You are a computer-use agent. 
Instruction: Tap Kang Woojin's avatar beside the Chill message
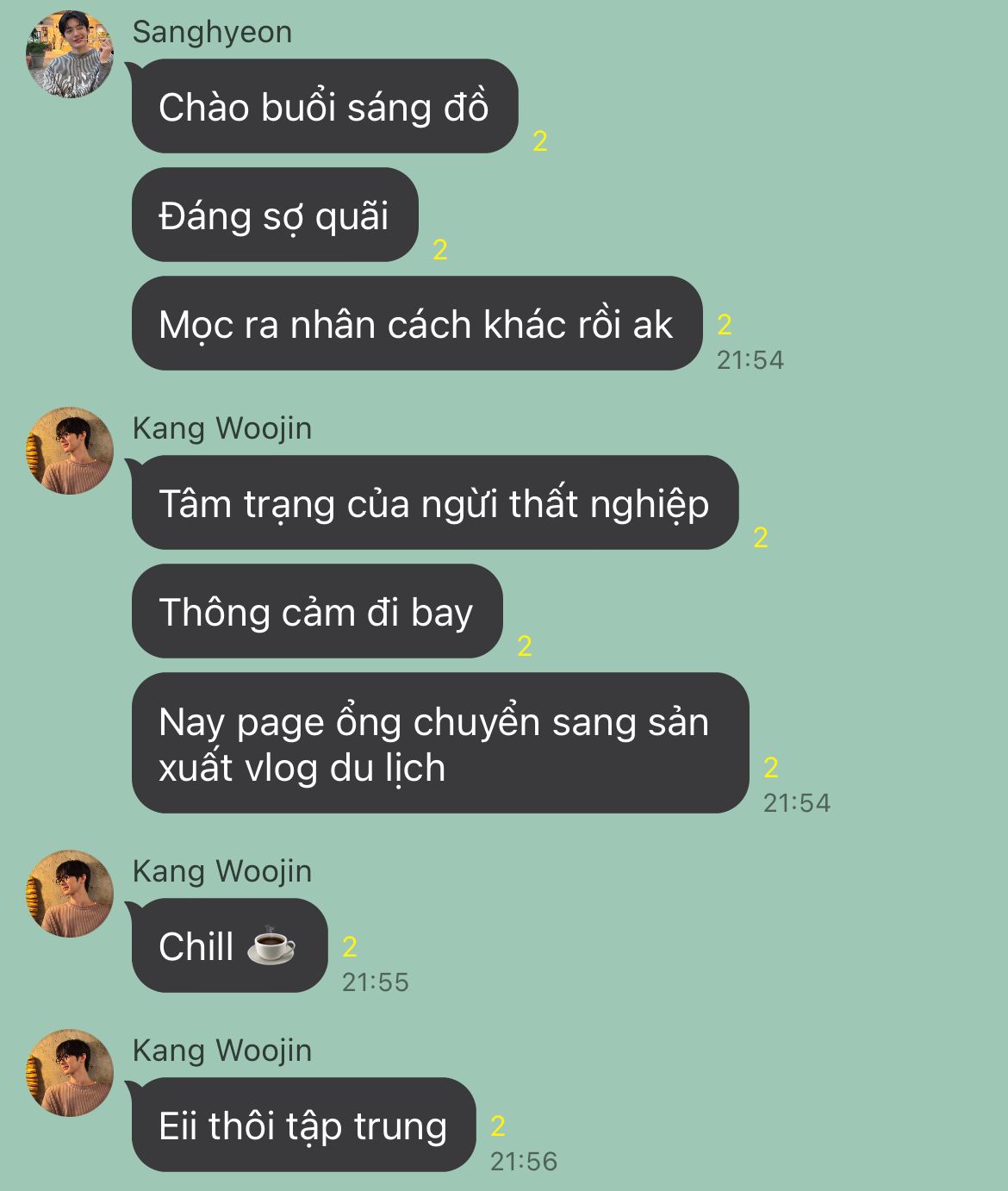tap(70, 894)
